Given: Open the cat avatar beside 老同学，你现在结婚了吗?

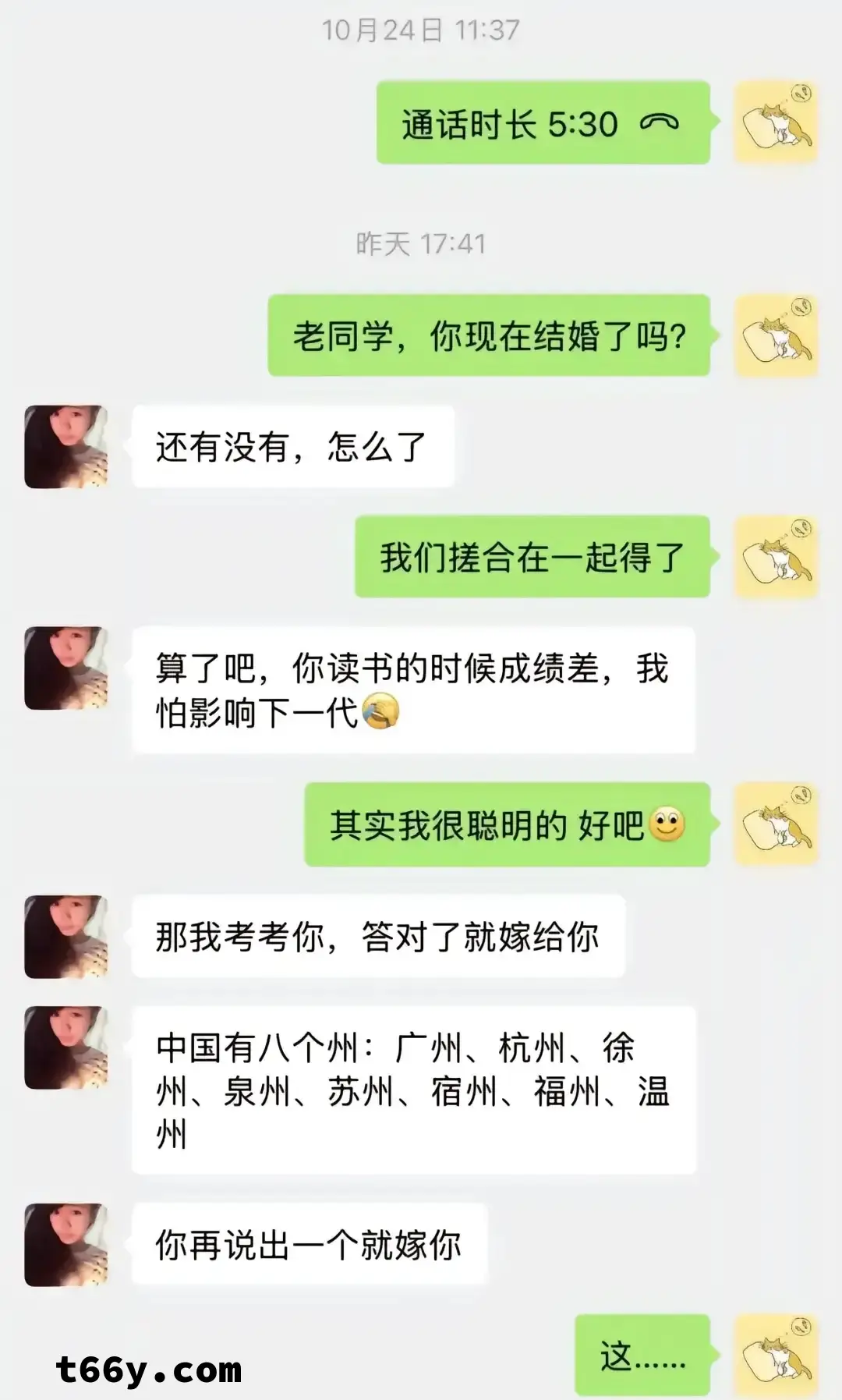Looking at the screenshot, I should [x=776, y=336].
